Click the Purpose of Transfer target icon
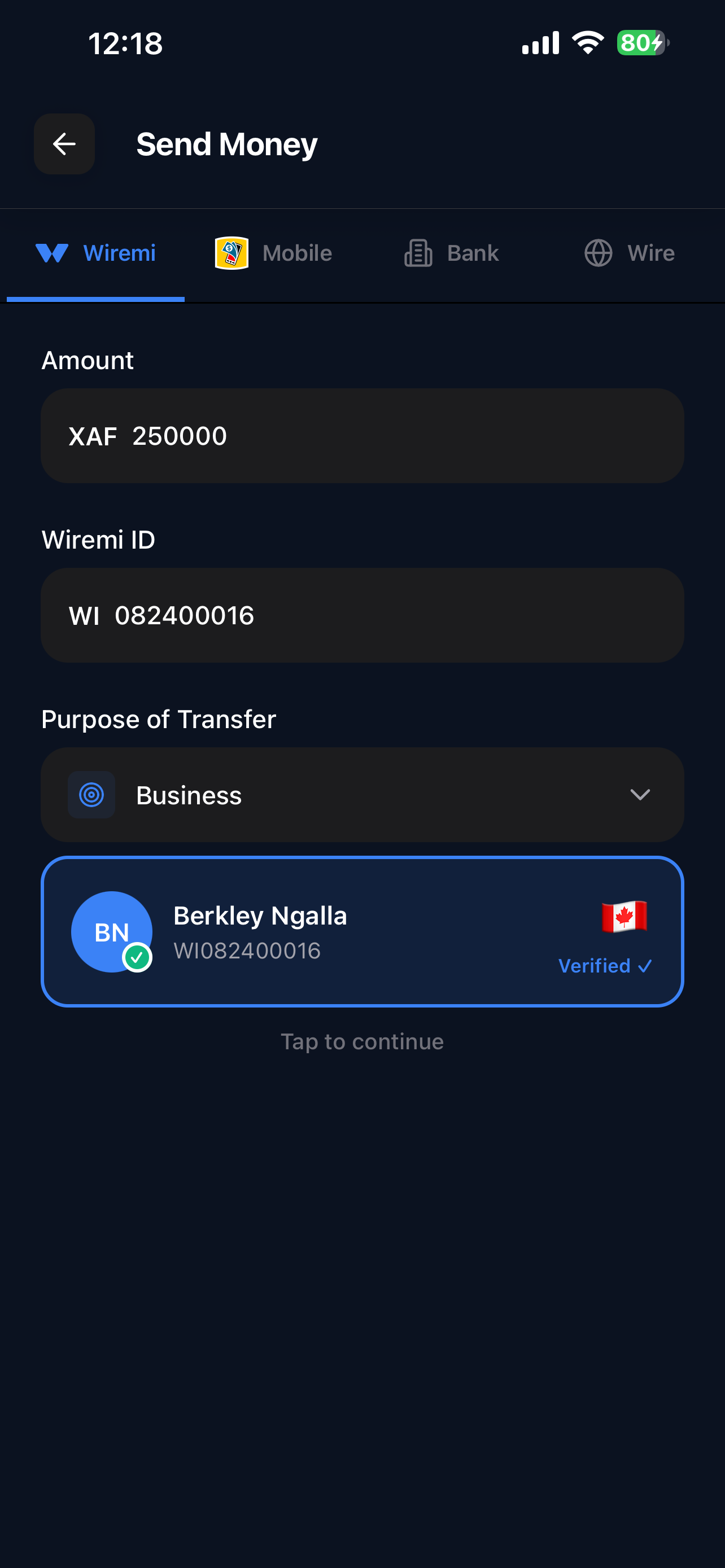Image resolution: width=725 pixels, height=1568 pixels. point(91,794)
